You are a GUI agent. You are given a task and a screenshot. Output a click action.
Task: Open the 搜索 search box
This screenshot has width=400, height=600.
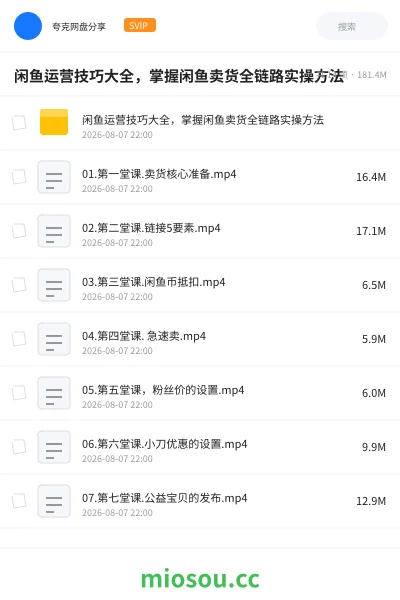click(x=352, y=26)
